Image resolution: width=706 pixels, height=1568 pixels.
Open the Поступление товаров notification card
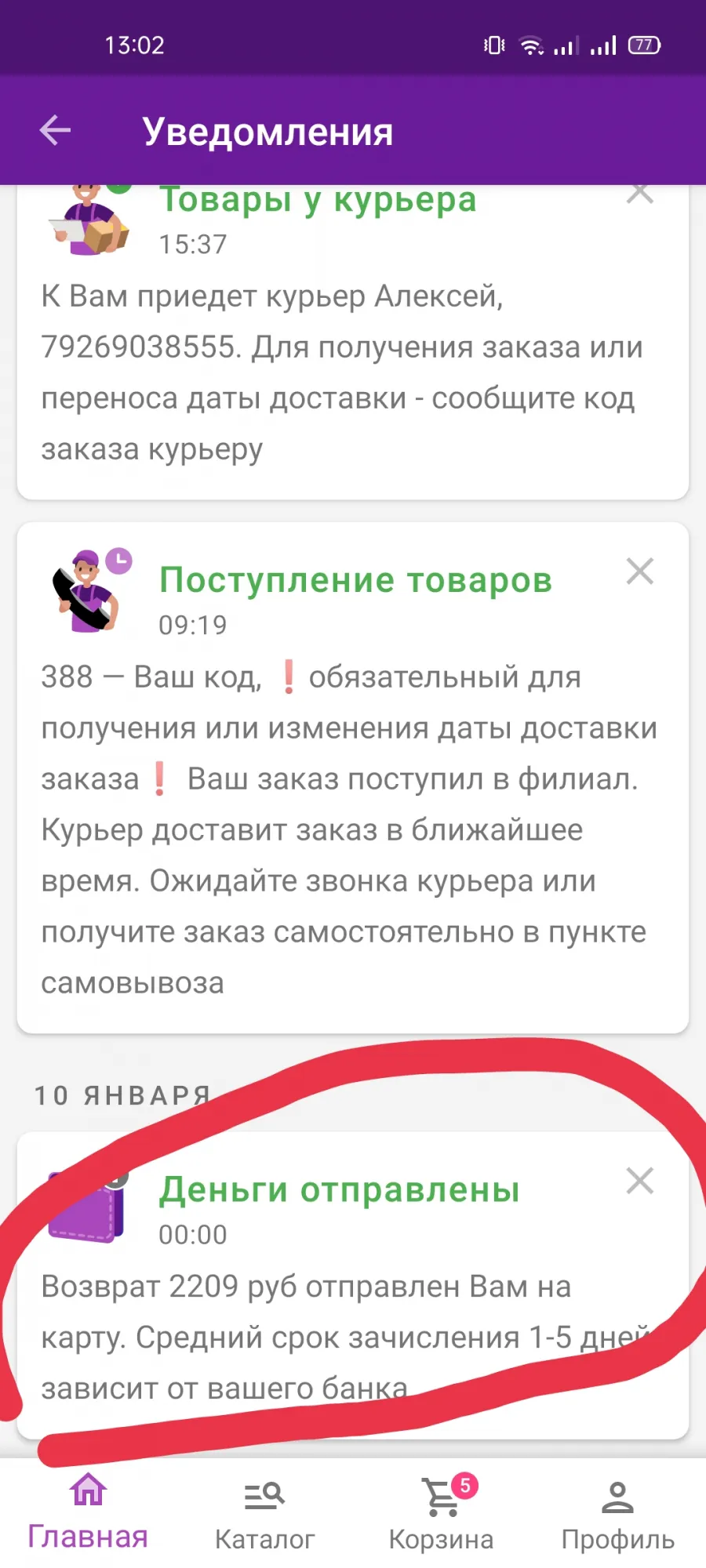click(x=353, y=778)
